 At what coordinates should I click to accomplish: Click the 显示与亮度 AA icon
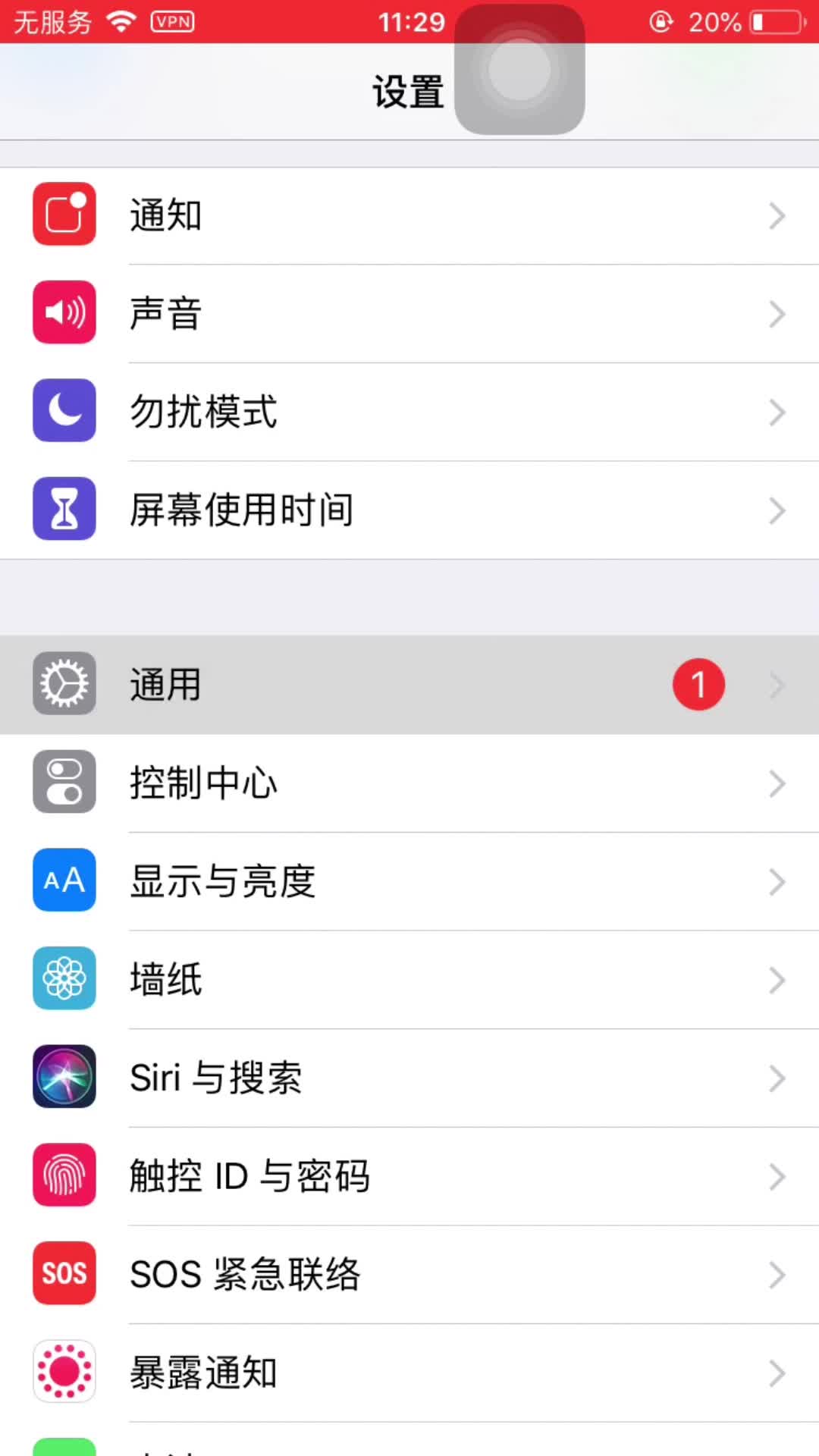64,880
